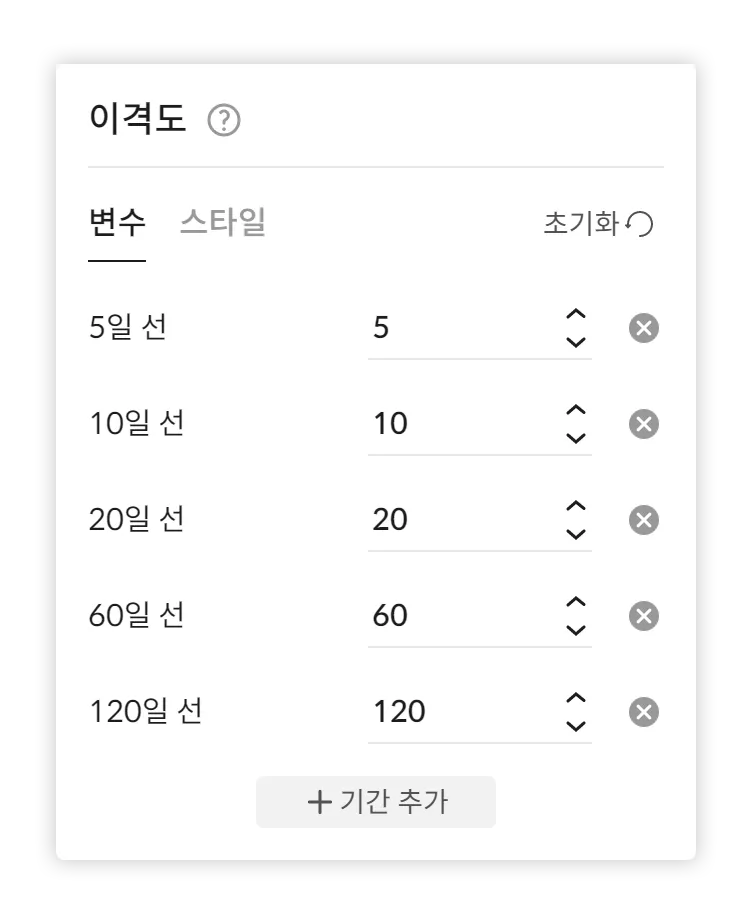752x924 pixels.
Task: Reset settings with 초기화
Action: pyautogui.click(x=597, y=223)
